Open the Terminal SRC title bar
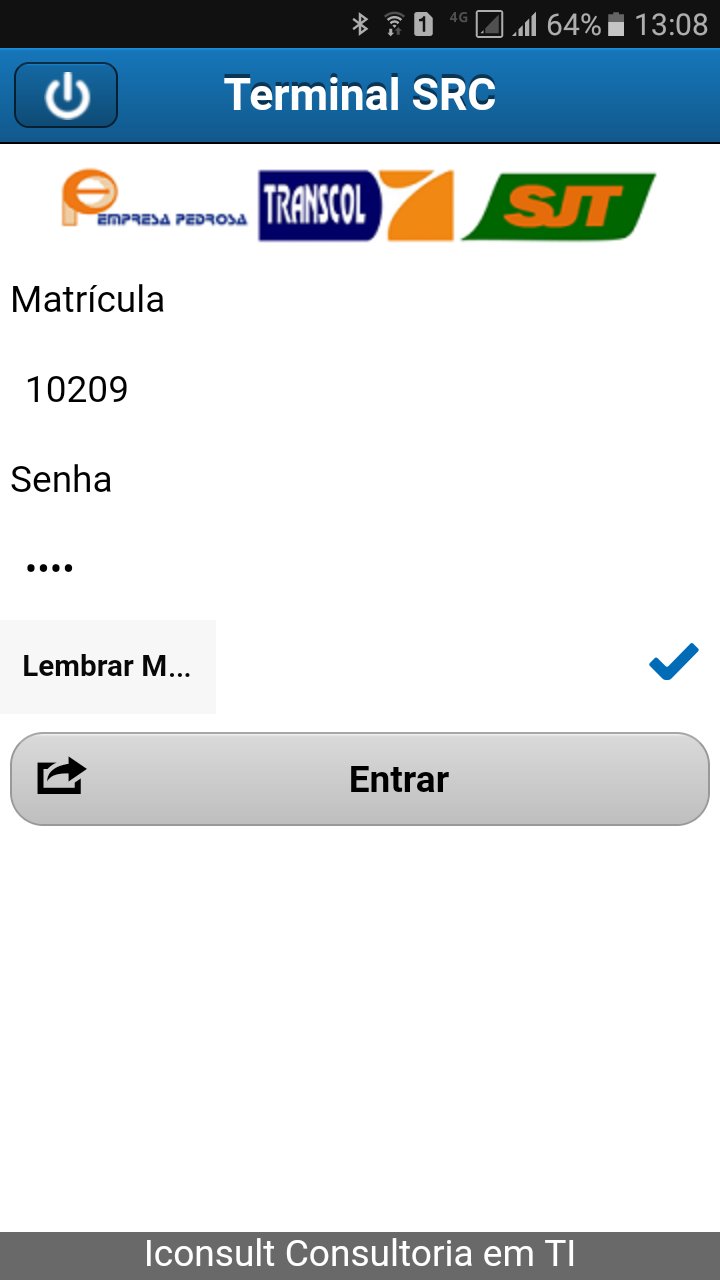 (360, 94)
